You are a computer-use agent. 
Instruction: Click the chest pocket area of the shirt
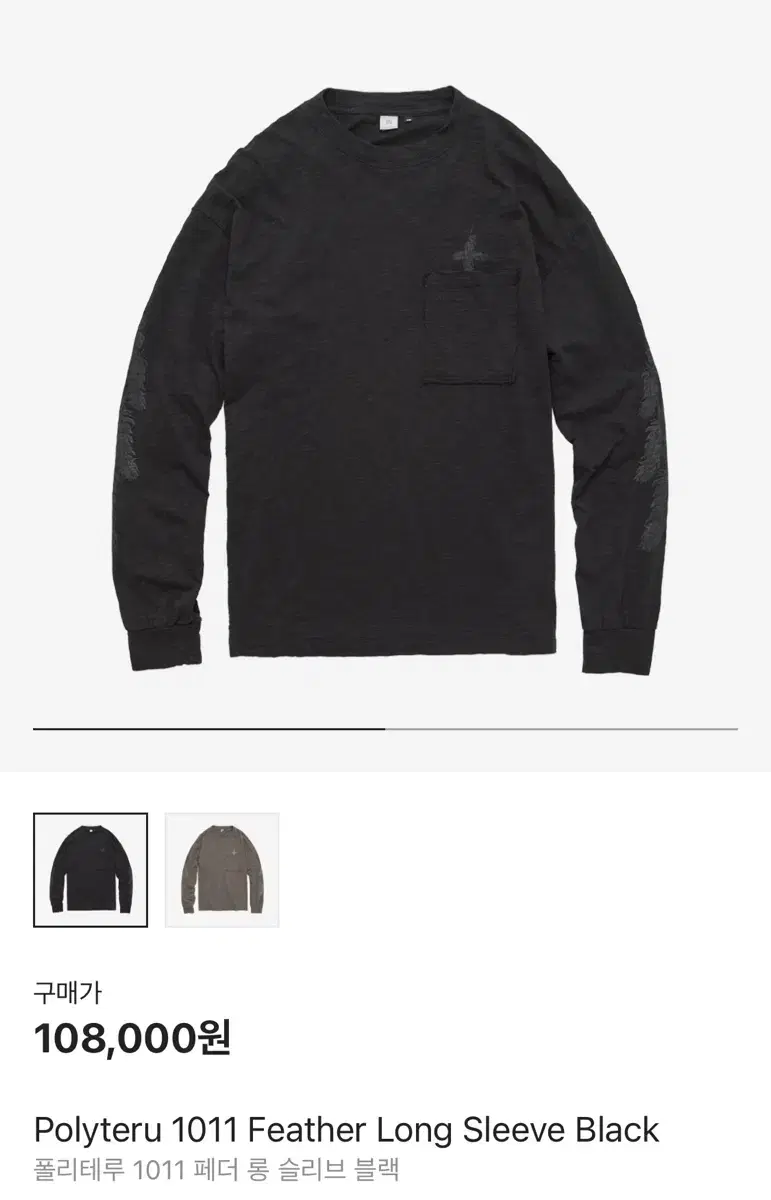click(470, 330)
